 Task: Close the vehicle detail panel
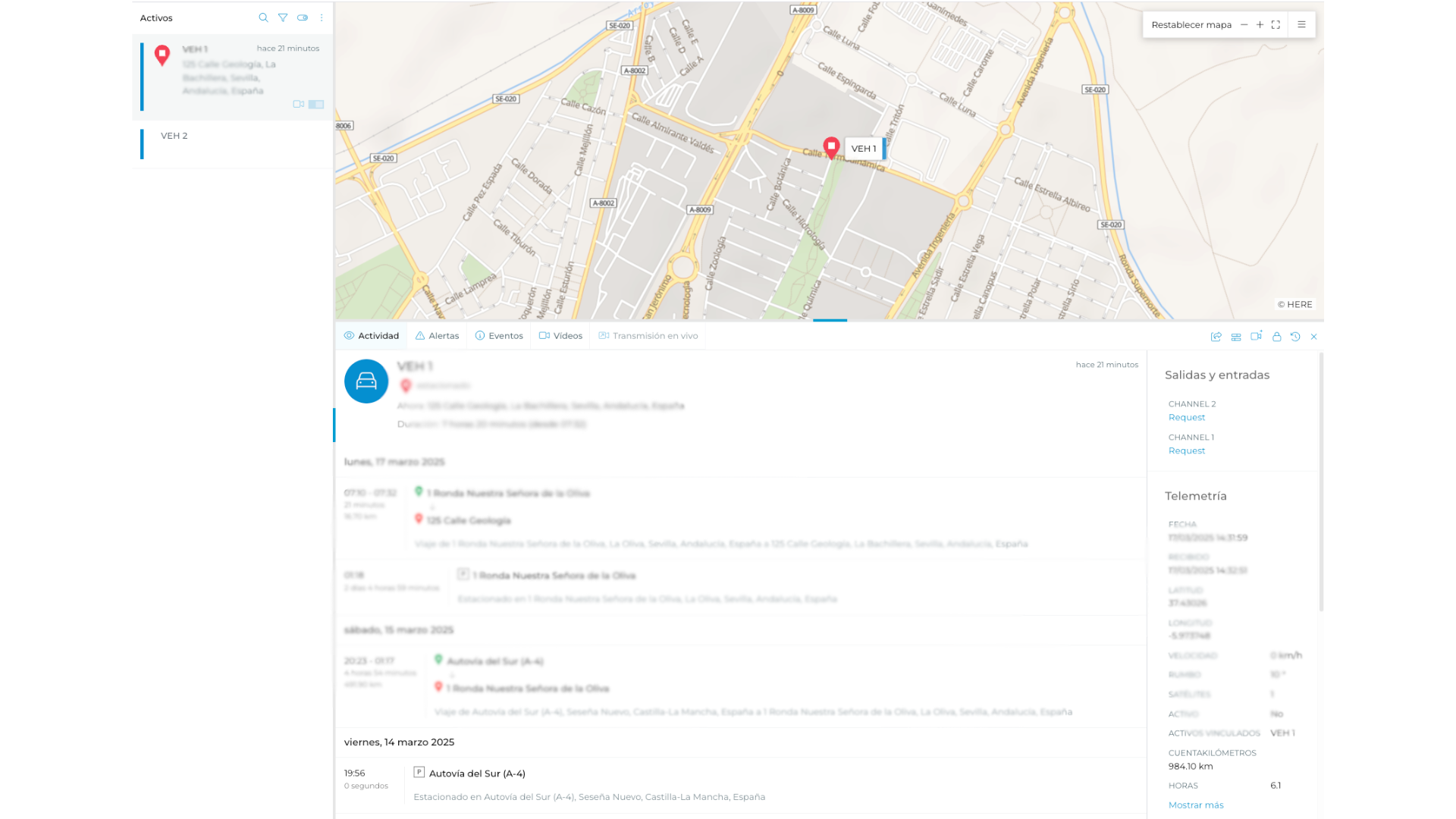[1314, 337]
